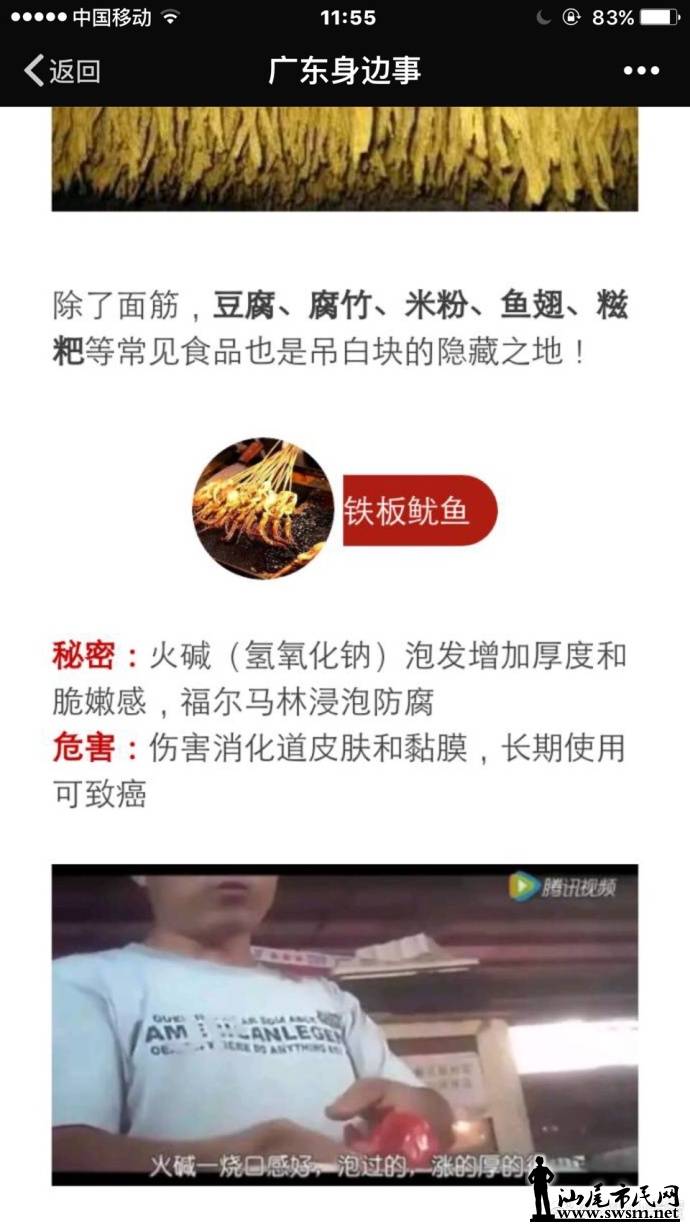Image resolution: width=690 pixels, height=1227 pixels.
Task: Open the three-dot more options menu
Action: pos(641,71)
